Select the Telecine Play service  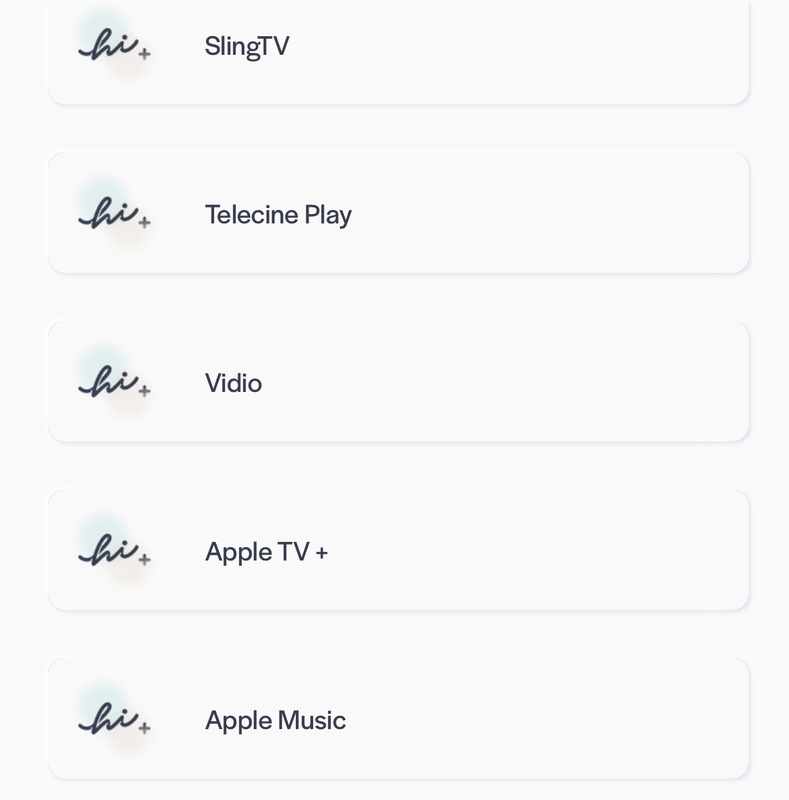(x=398, y=214)
